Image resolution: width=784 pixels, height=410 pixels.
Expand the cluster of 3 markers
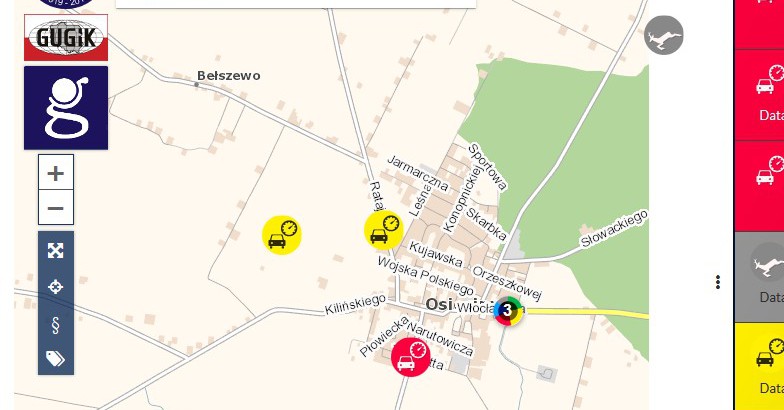coord(509,311)
